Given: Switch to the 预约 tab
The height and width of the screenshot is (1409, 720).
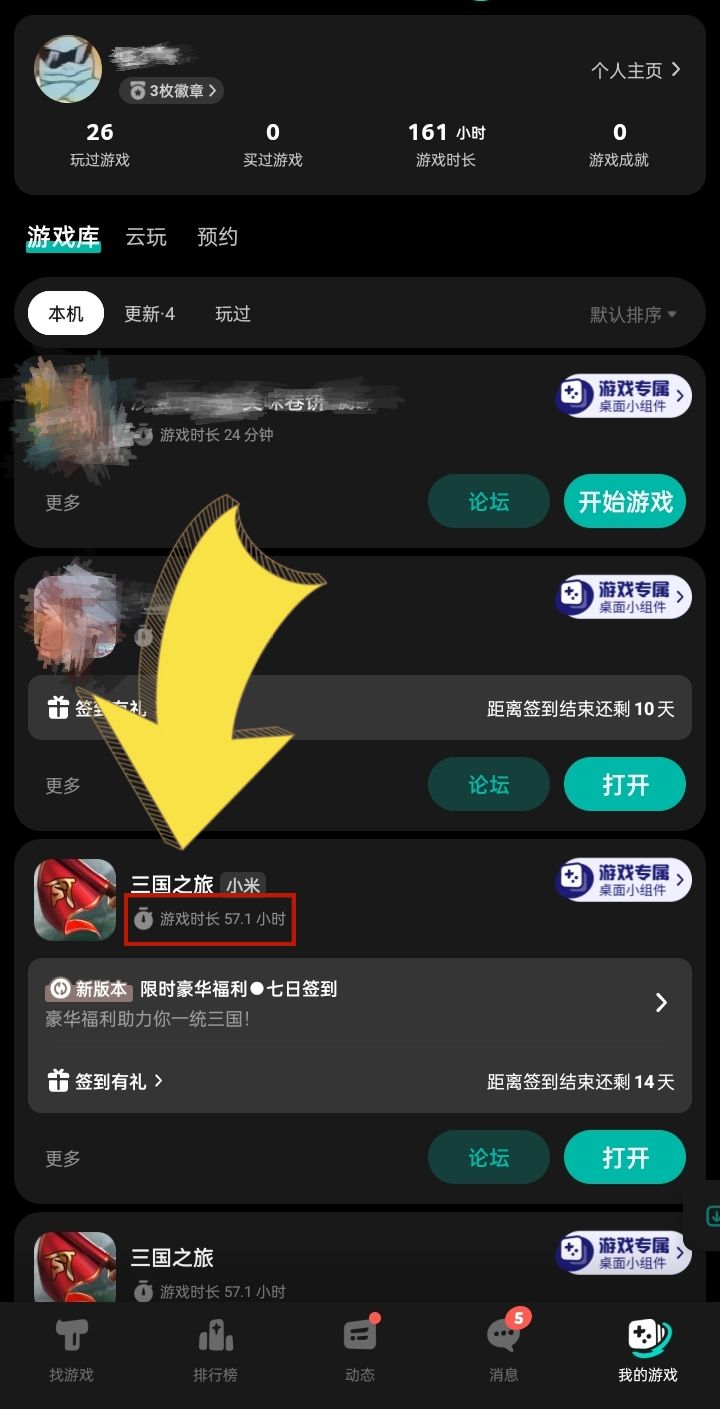Looking at the screenshot, I should click(x=217, y=237).
